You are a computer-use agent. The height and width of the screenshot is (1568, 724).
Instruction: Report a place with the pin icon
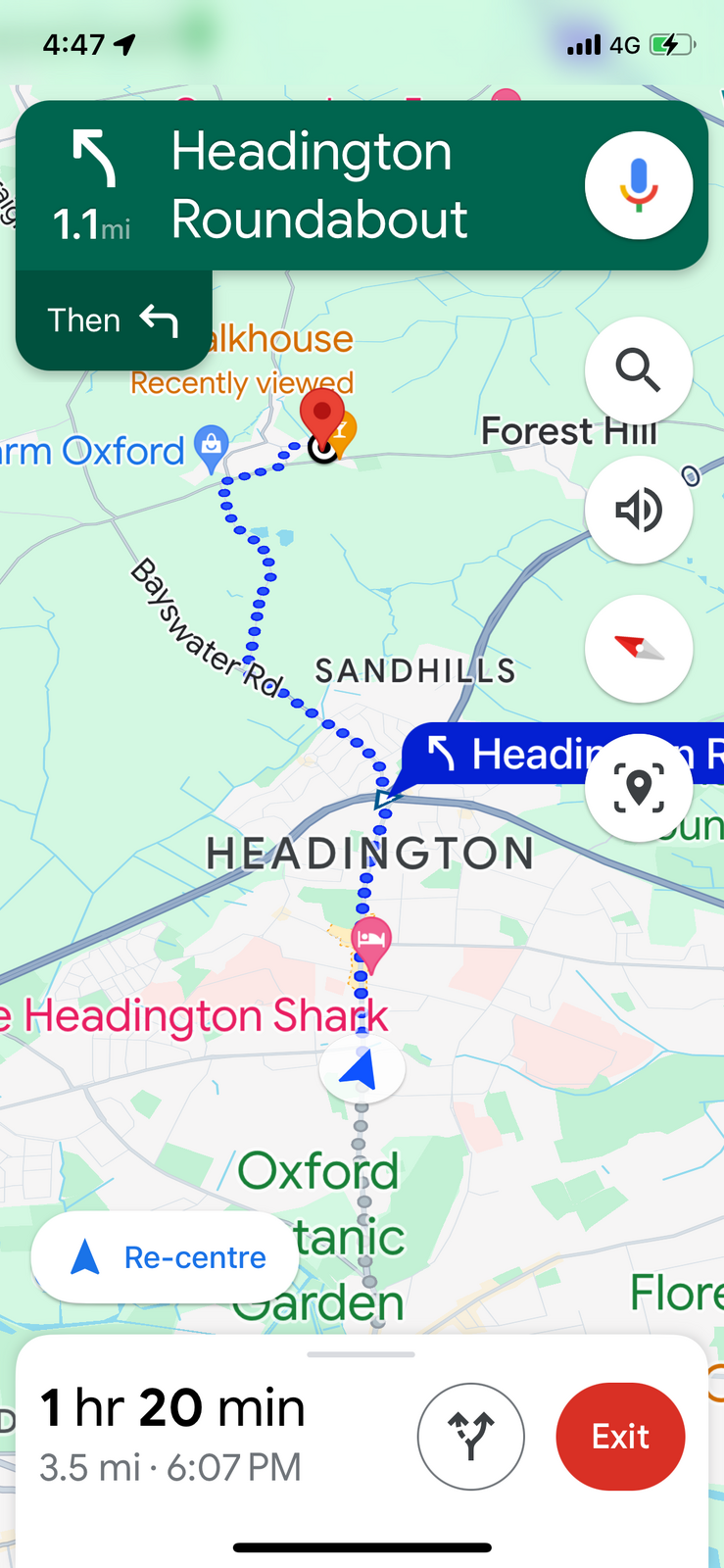coord(638,788)
